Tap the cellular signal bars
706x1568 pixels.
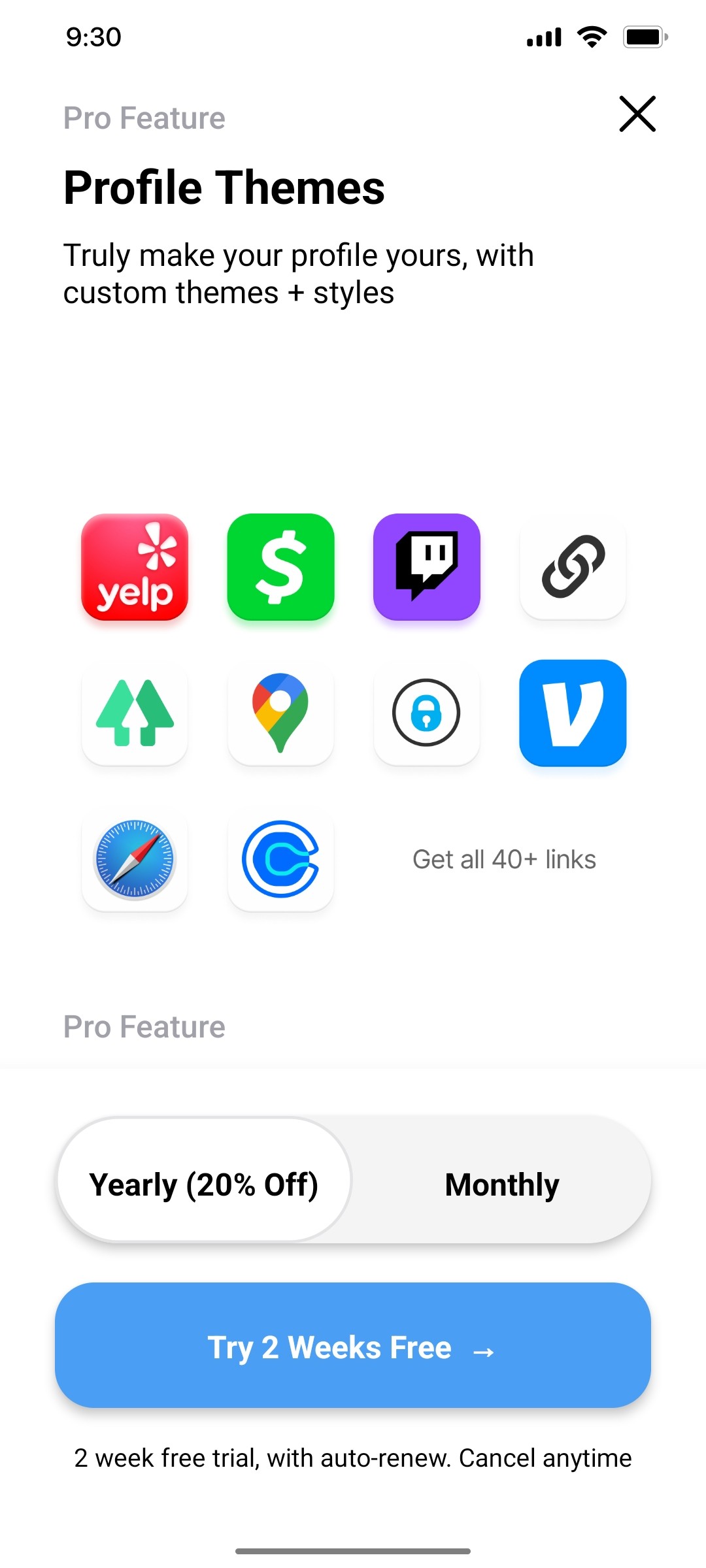542,37
